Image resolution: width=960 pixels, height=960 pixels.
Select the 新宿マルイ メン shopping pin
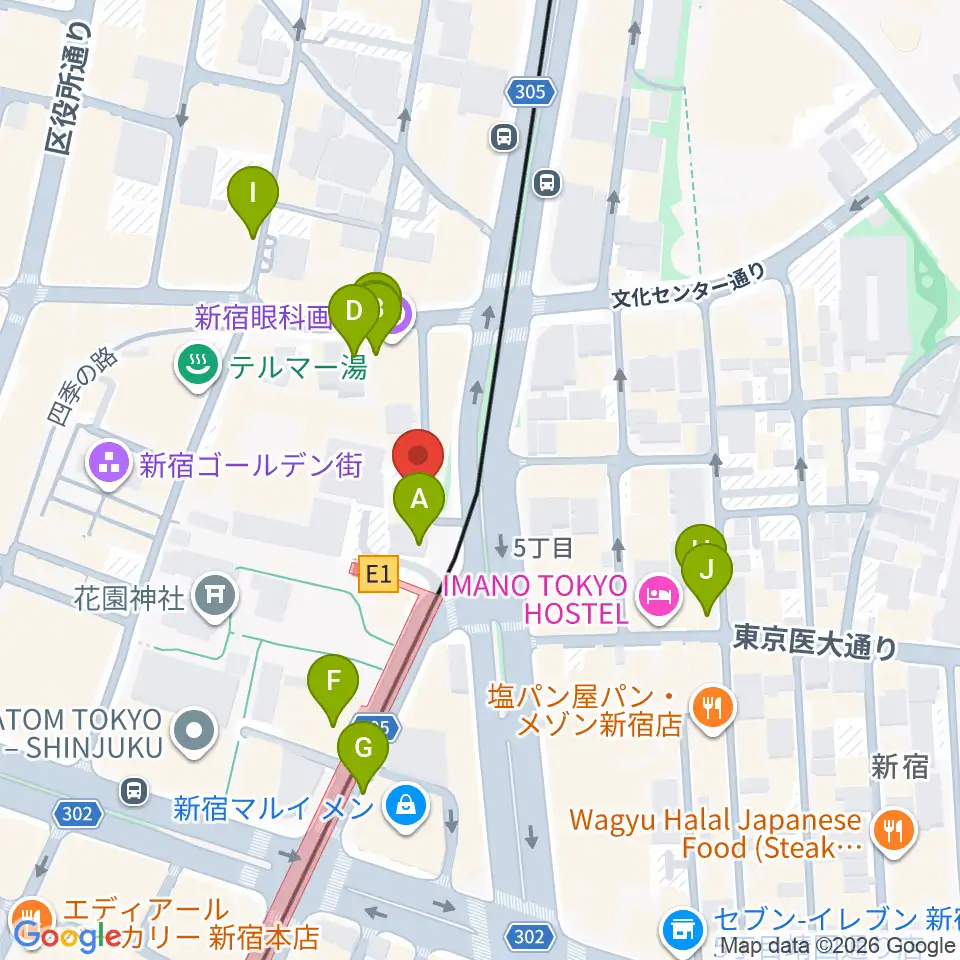click(405, 808)
